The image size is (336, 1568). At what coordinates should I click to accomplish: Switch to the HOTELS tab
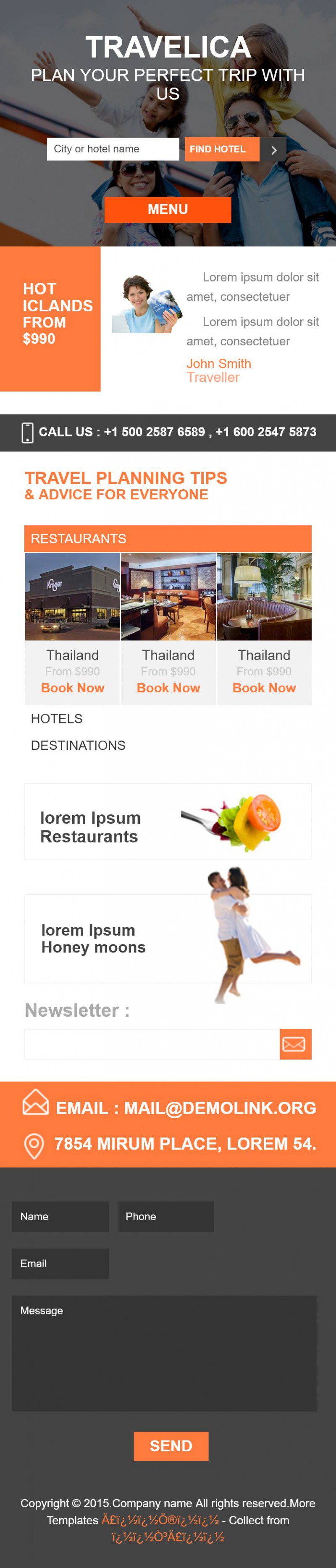(x=57, y=719)
